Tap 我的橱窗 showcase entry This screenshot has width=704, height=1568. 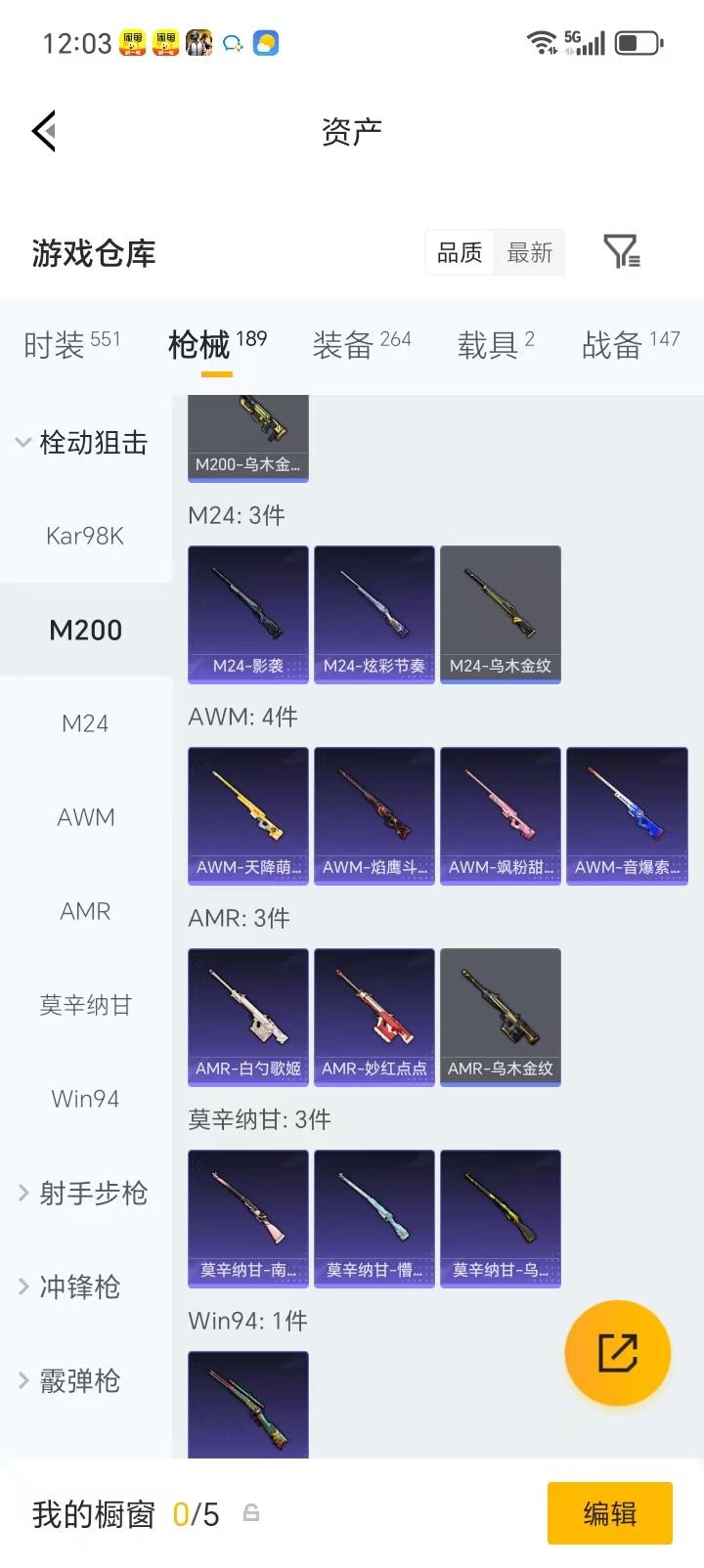95,1513
